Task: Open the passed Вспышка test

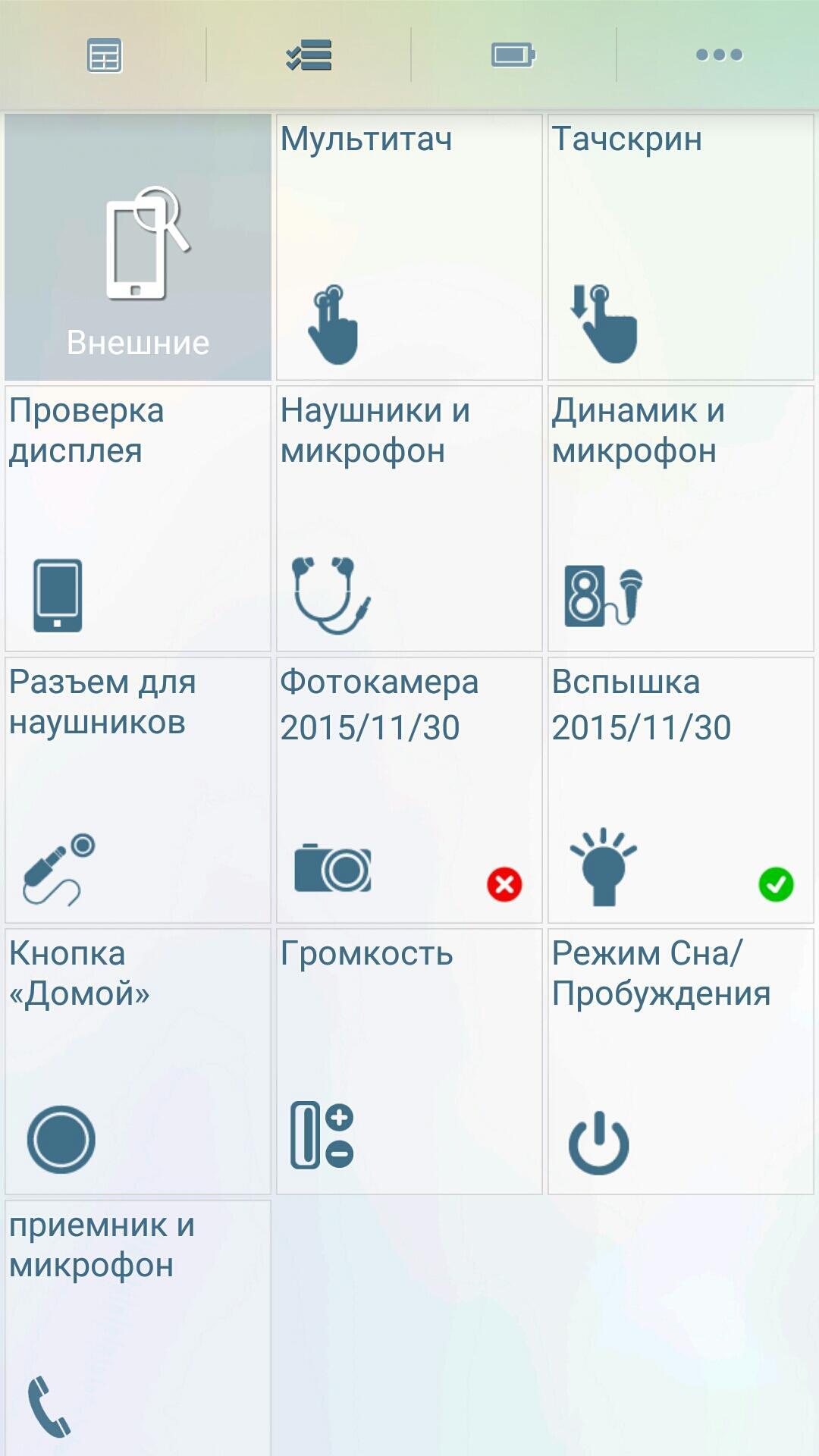Action: [681, 790]
